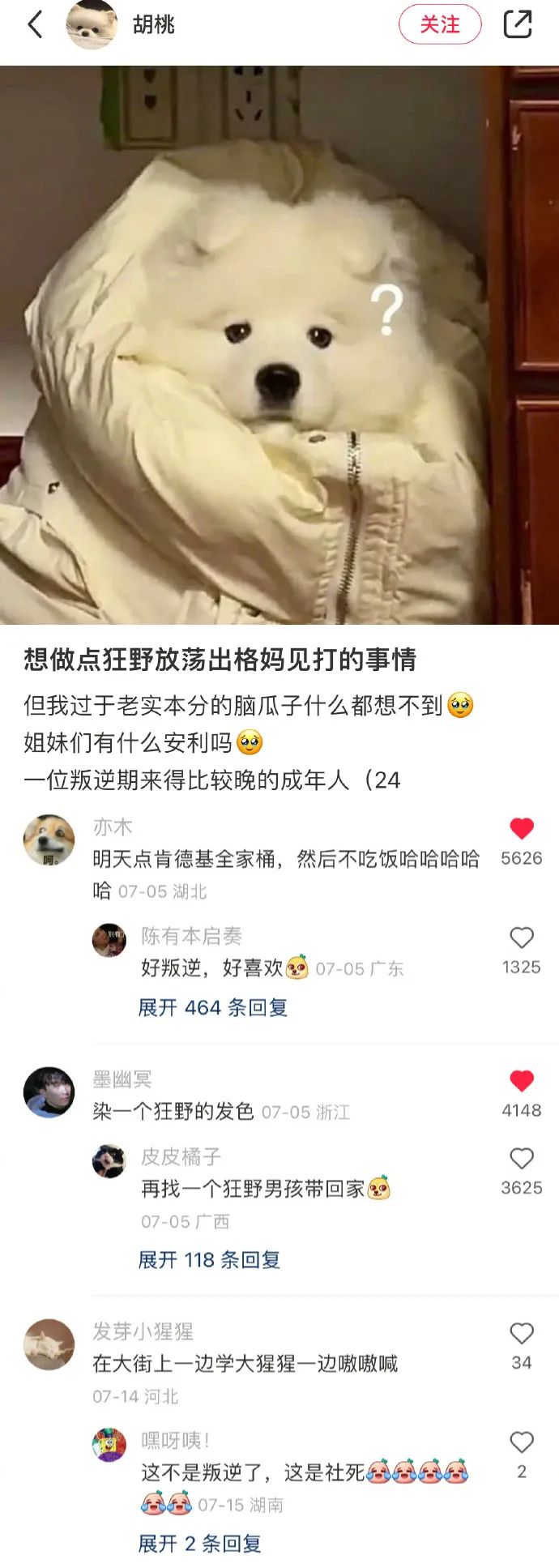Unlike 墨幽冥's hair color comment
This screenshot has width=559, height=1568.
pyautogui.click(x=522, y=1081)
